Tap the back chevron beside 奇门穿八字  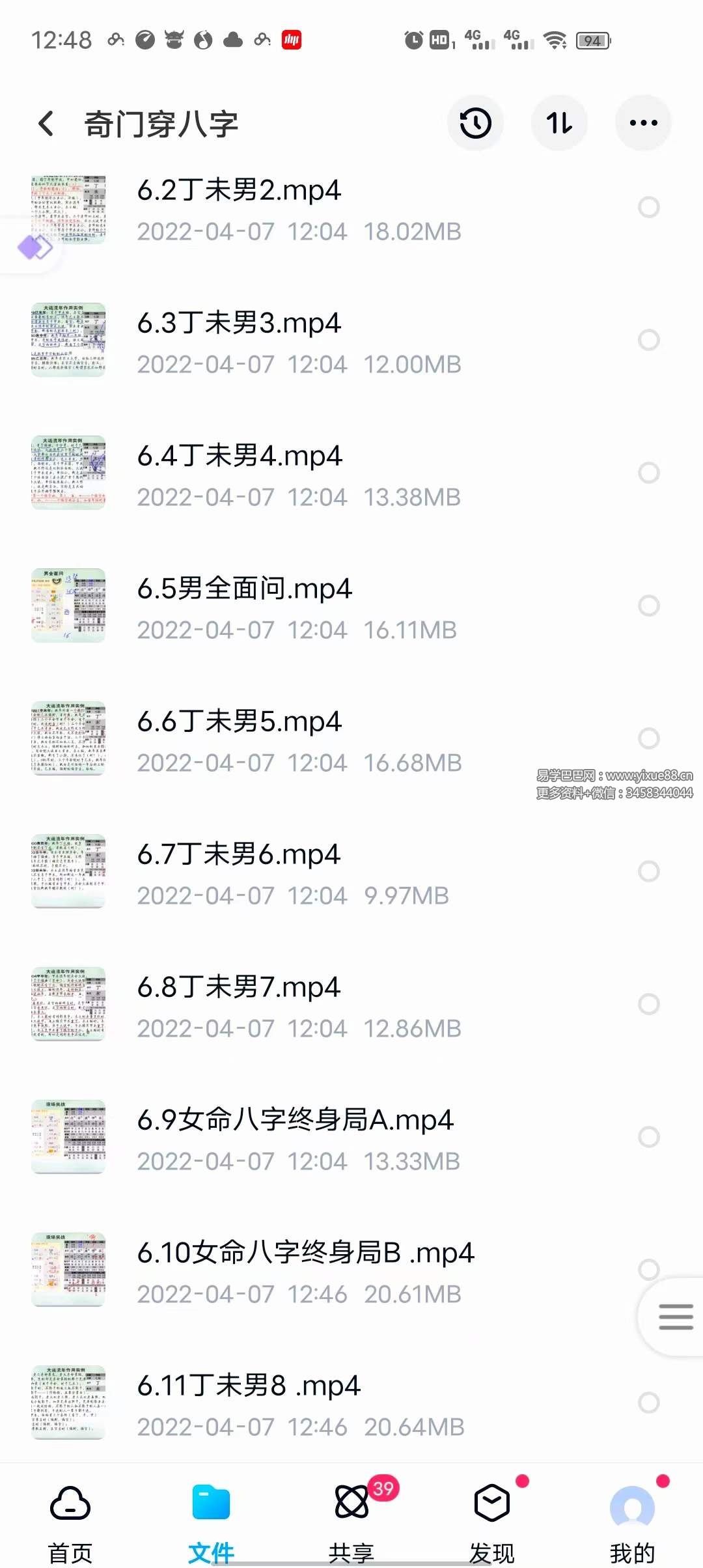(46, 123)
